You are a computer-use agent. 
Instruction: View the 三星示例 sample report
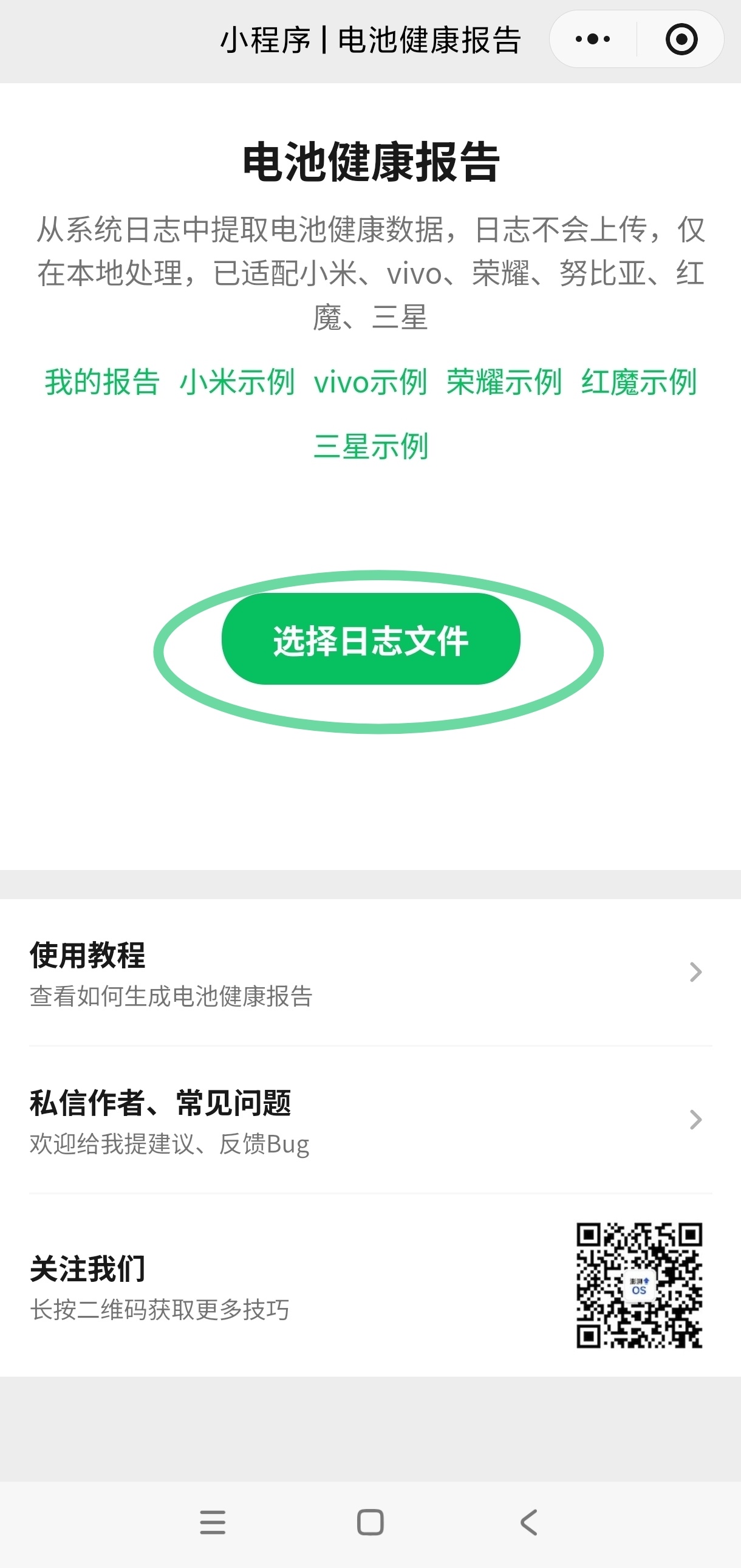(370, 446)
